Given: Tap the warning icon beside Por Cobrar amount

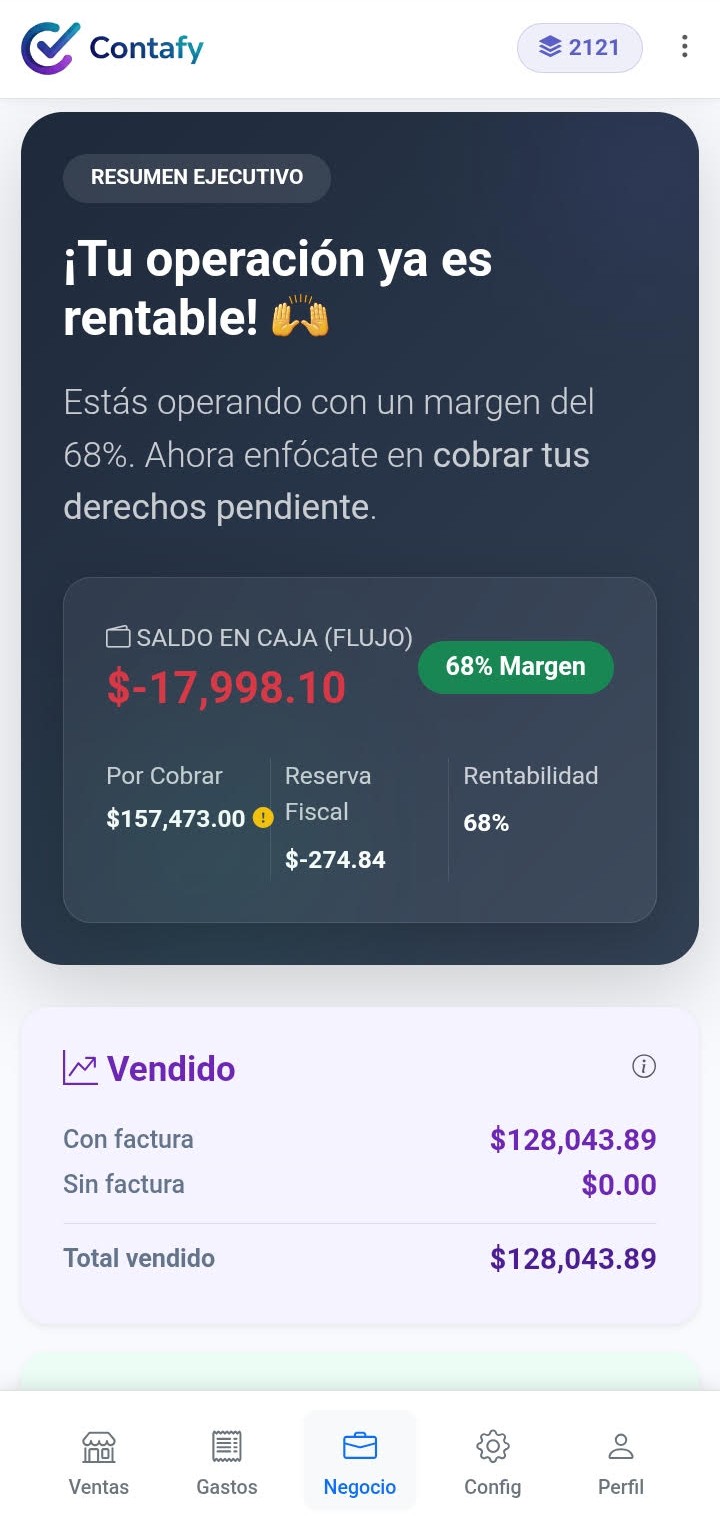Looking at the screenshot, I should [263, 818].
